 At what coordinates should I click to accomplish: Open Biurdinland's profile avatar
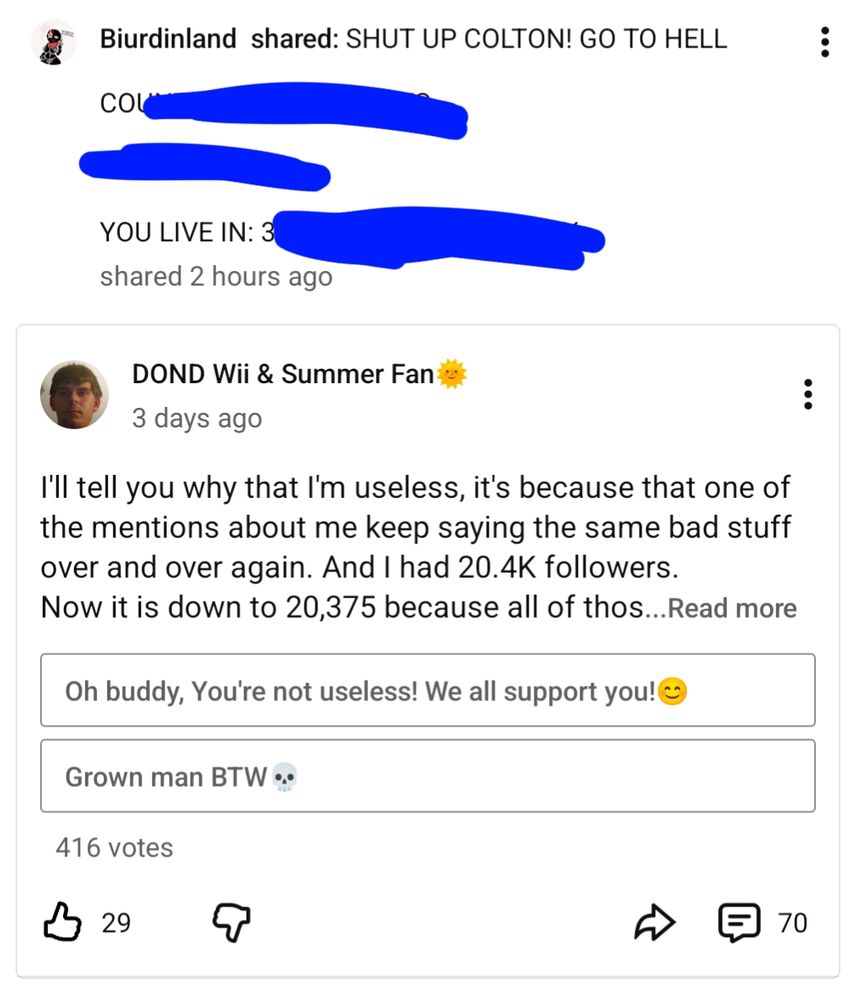(54, 42)
